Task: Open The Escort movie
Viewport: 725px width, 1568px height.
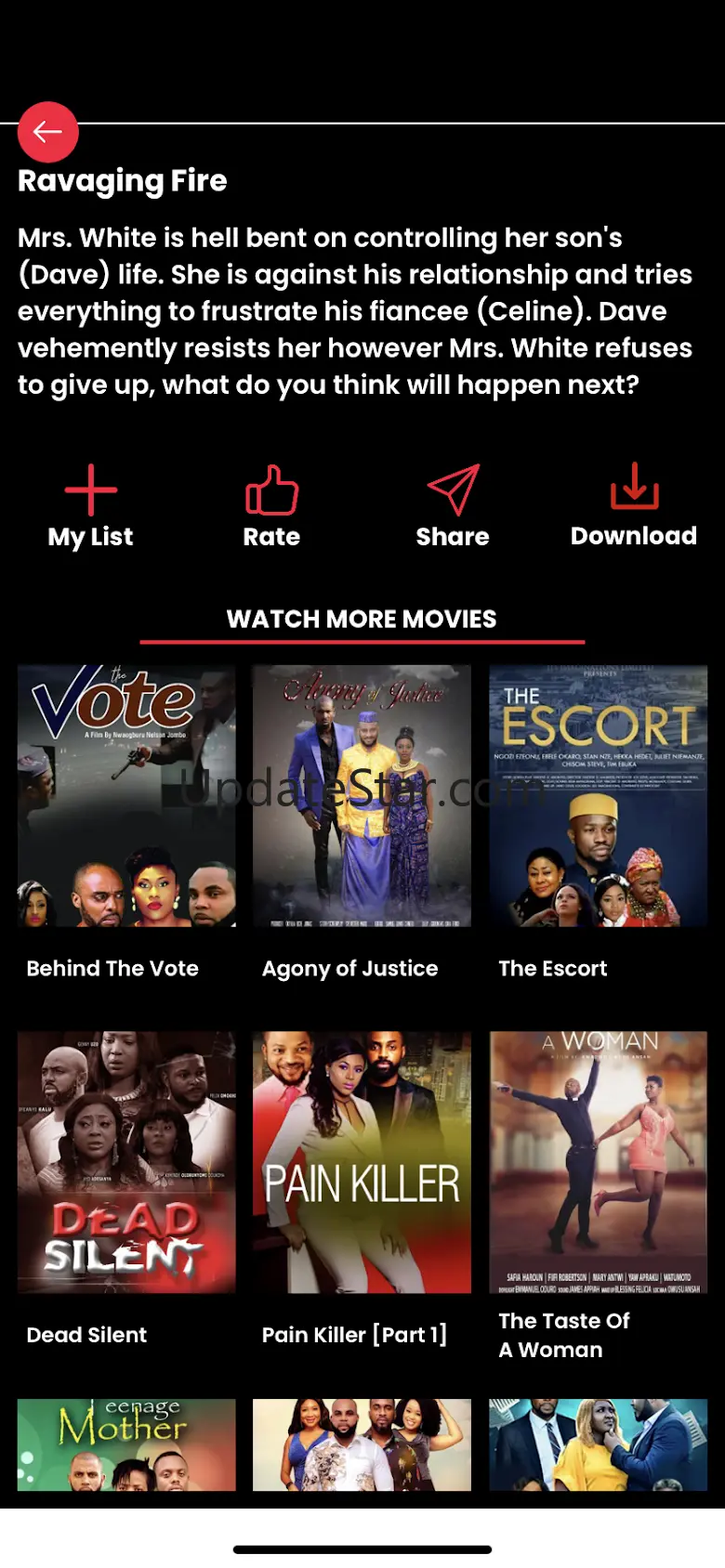Action: pos(598,796)
